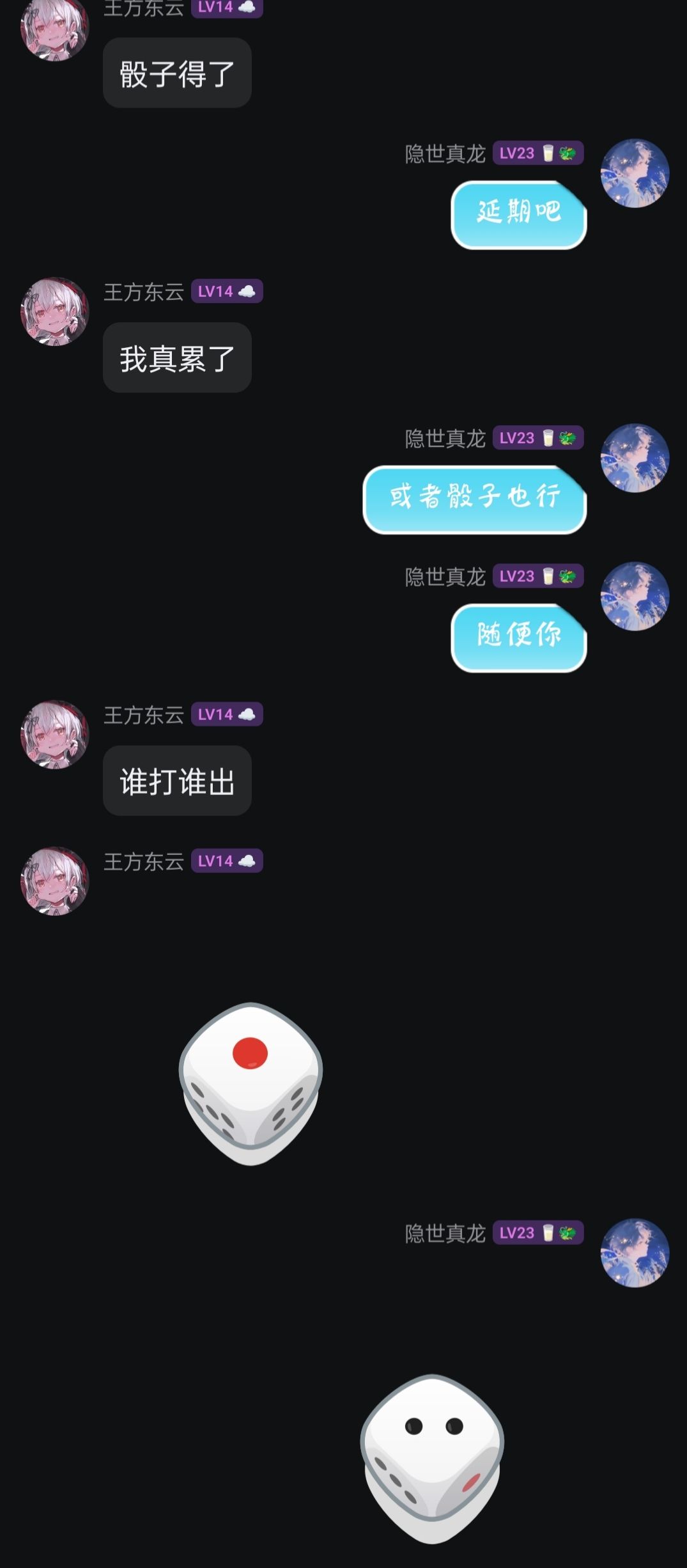Tap the dice sticker showing one red dot
Viewport: 687px width, 1568px height.
[x=251, y=1083]
